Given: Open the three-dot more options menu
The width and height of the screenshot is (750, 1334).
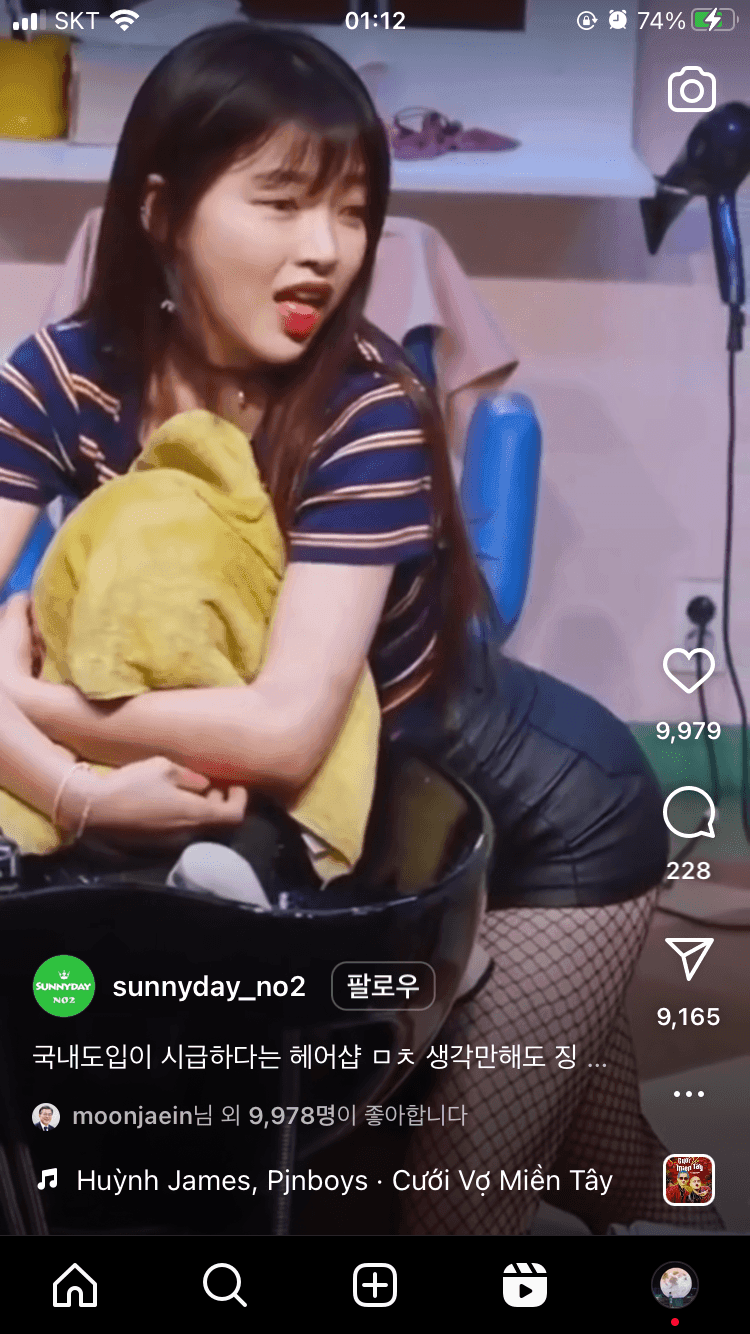Looking at the screenshot, I should pyautogui.click(x=689, y=1094).
